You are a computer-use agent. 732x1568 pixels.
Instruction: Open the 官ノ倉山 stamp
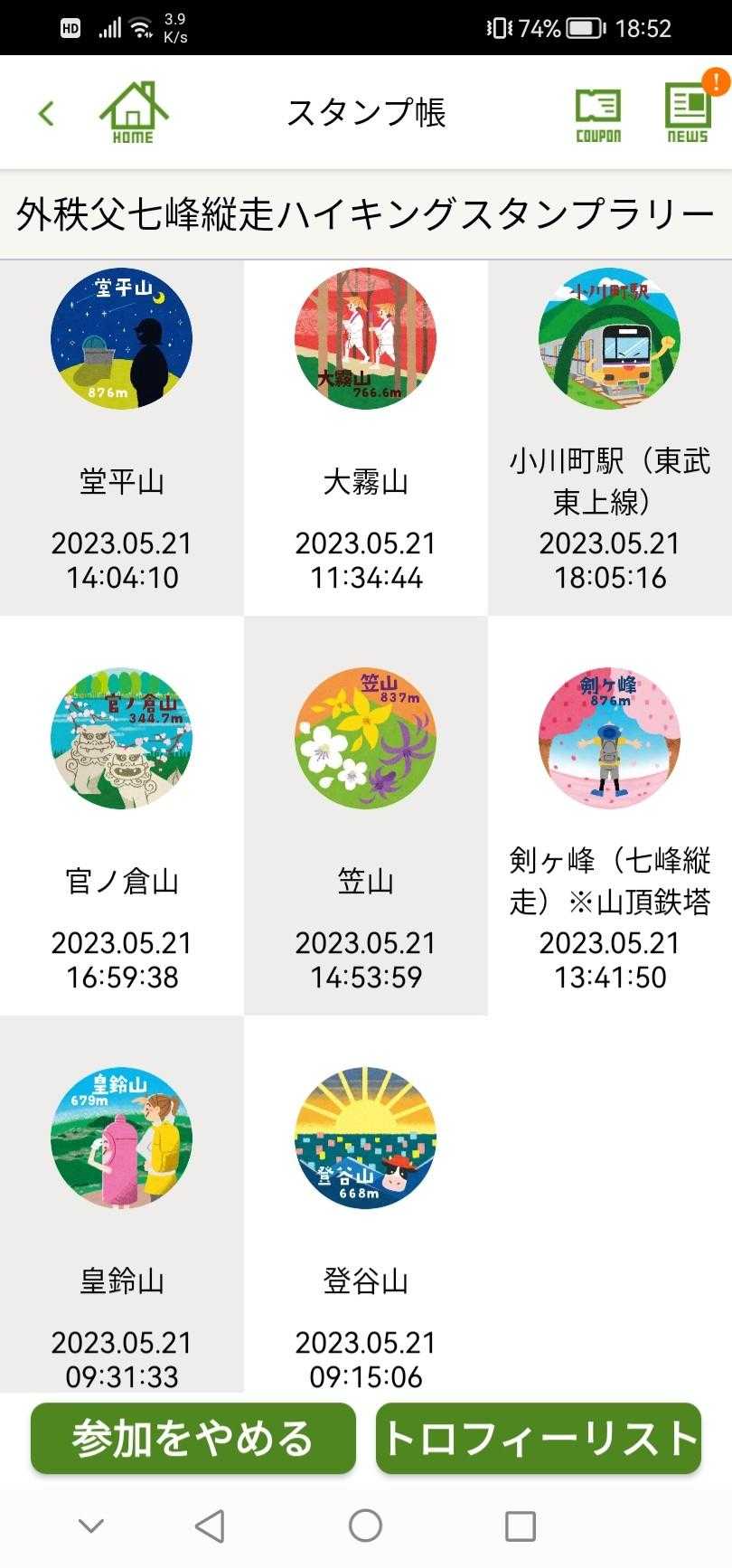[x=122, y=739]
